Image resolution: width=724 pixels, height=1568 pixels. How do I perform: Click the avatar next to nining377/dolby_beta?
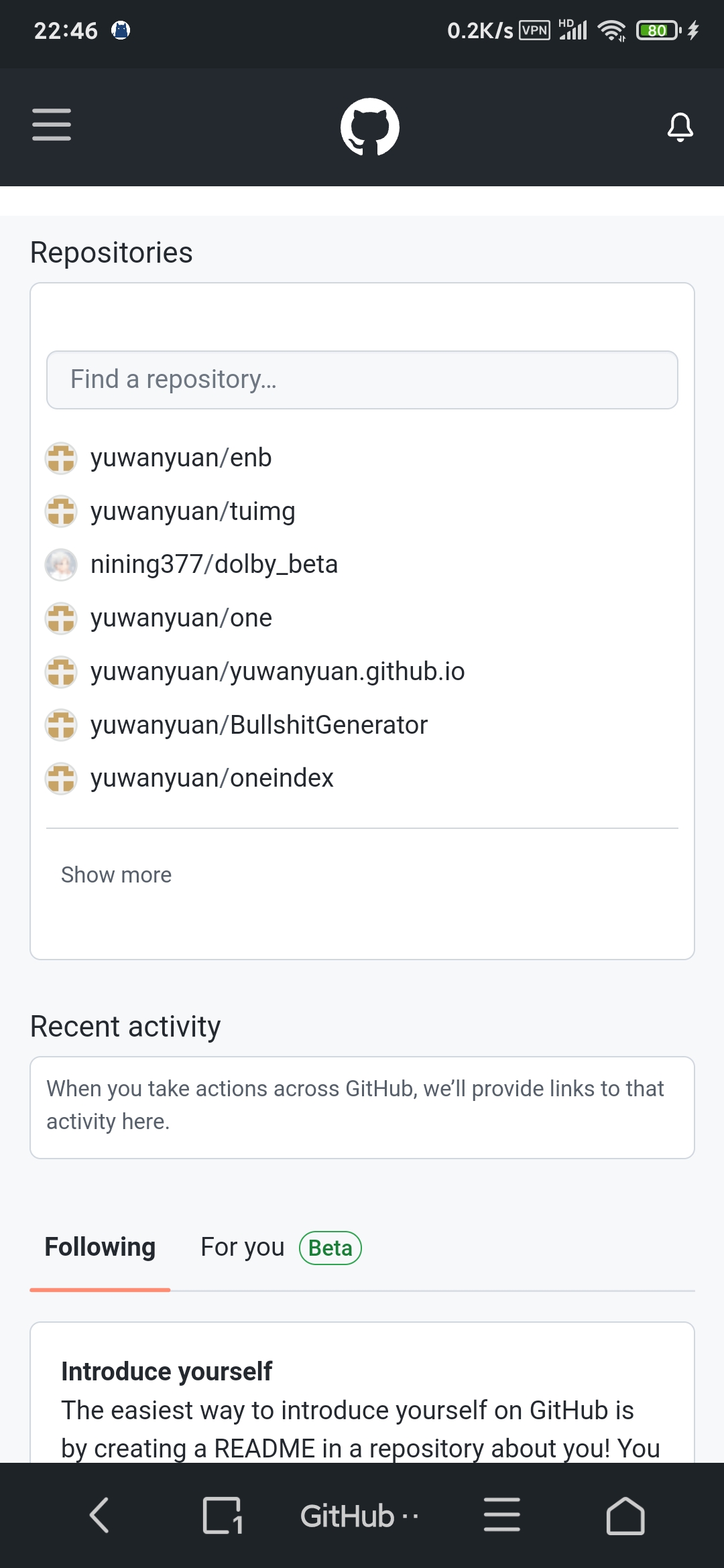click(61, 565)
